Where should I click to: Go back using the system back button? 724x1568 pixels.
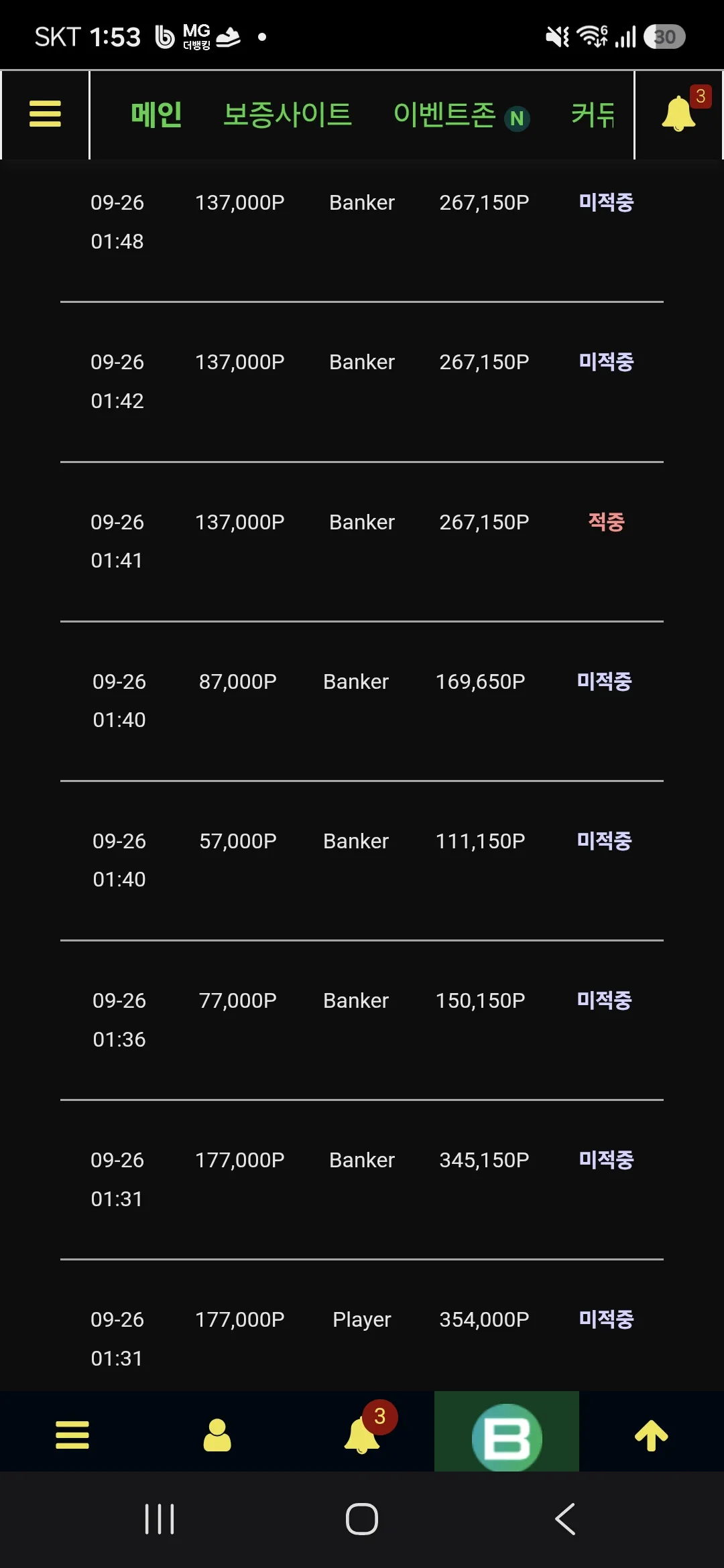pyautogui.click(x=565, y=1519)
